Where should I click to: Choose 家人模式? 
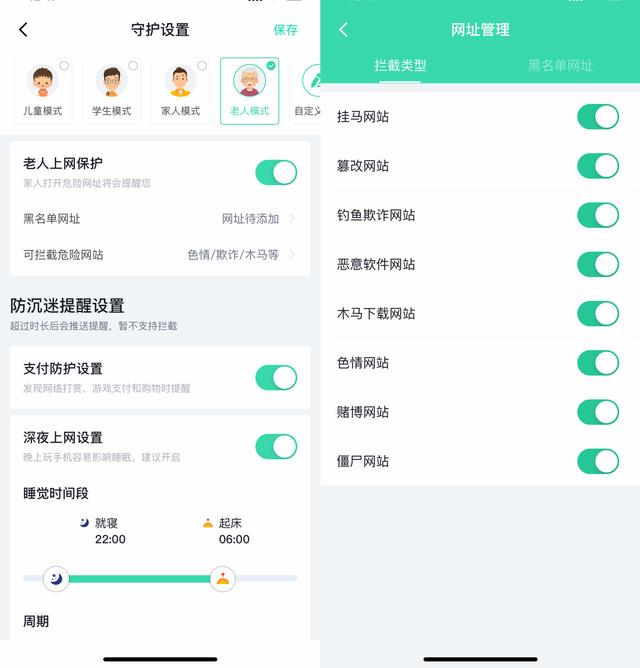pyautogui.click(x=180, y=90)
